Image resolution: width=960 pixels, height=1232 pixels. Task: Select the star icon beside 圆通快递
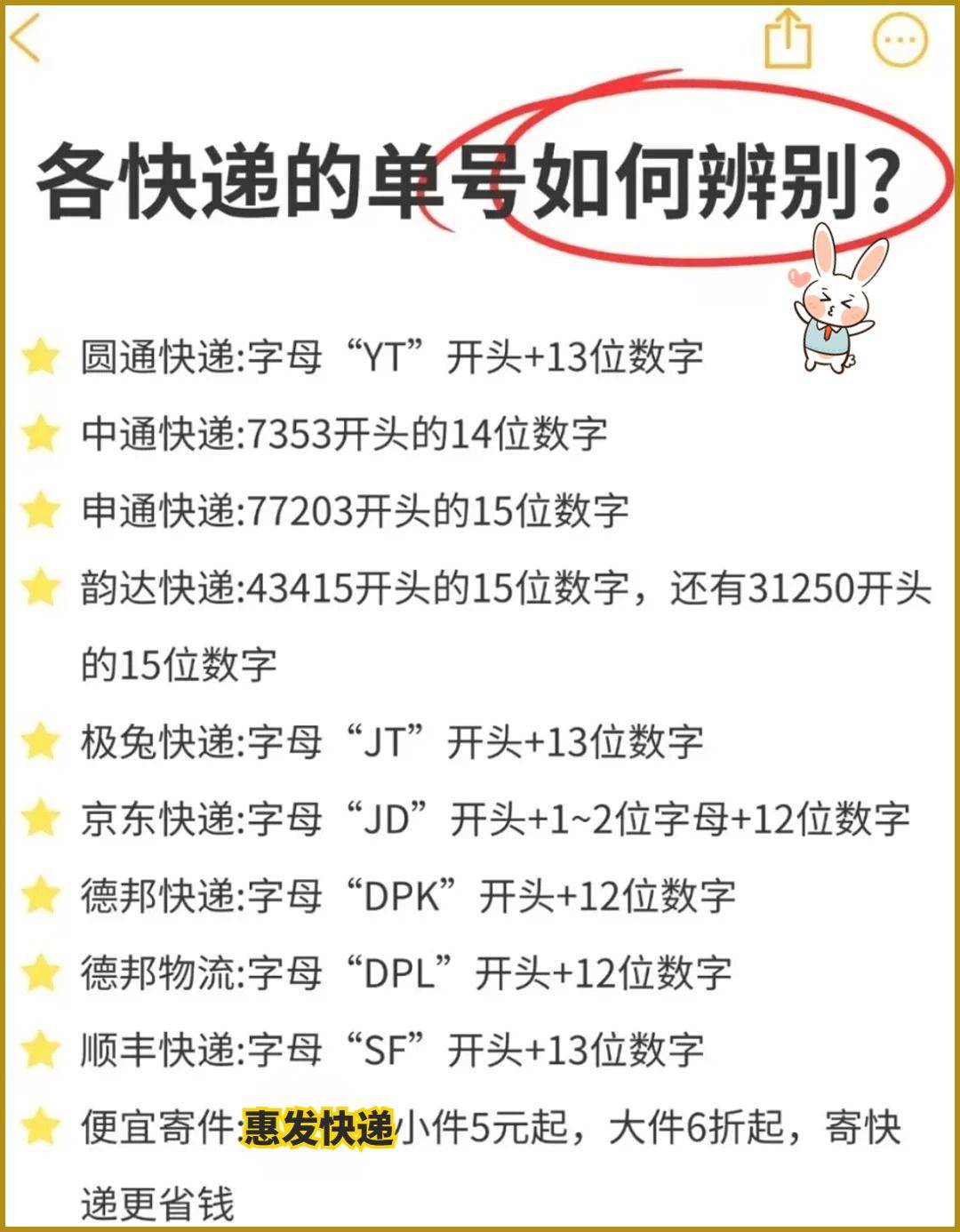tap(40, 356)
